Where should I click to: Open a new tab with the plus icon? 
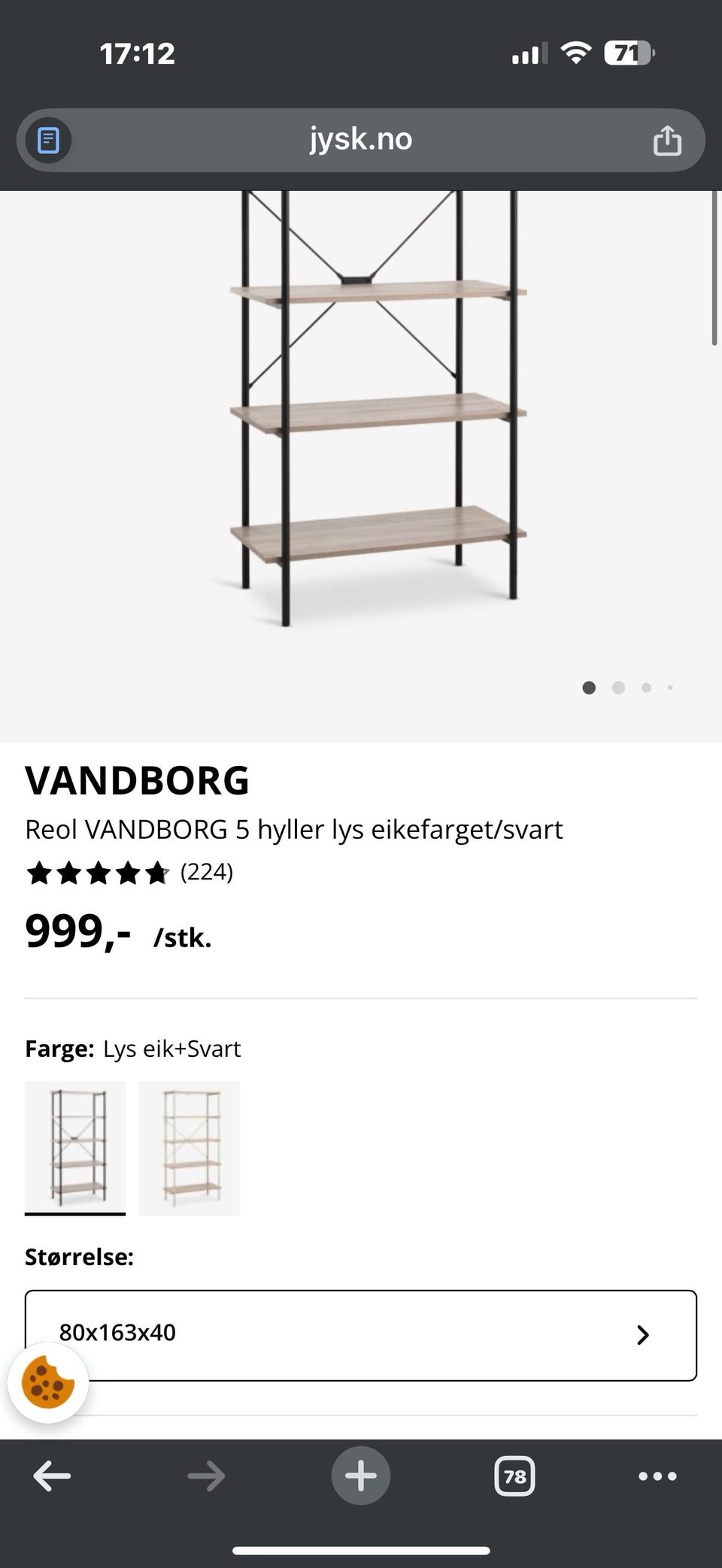click(360, 1475)
